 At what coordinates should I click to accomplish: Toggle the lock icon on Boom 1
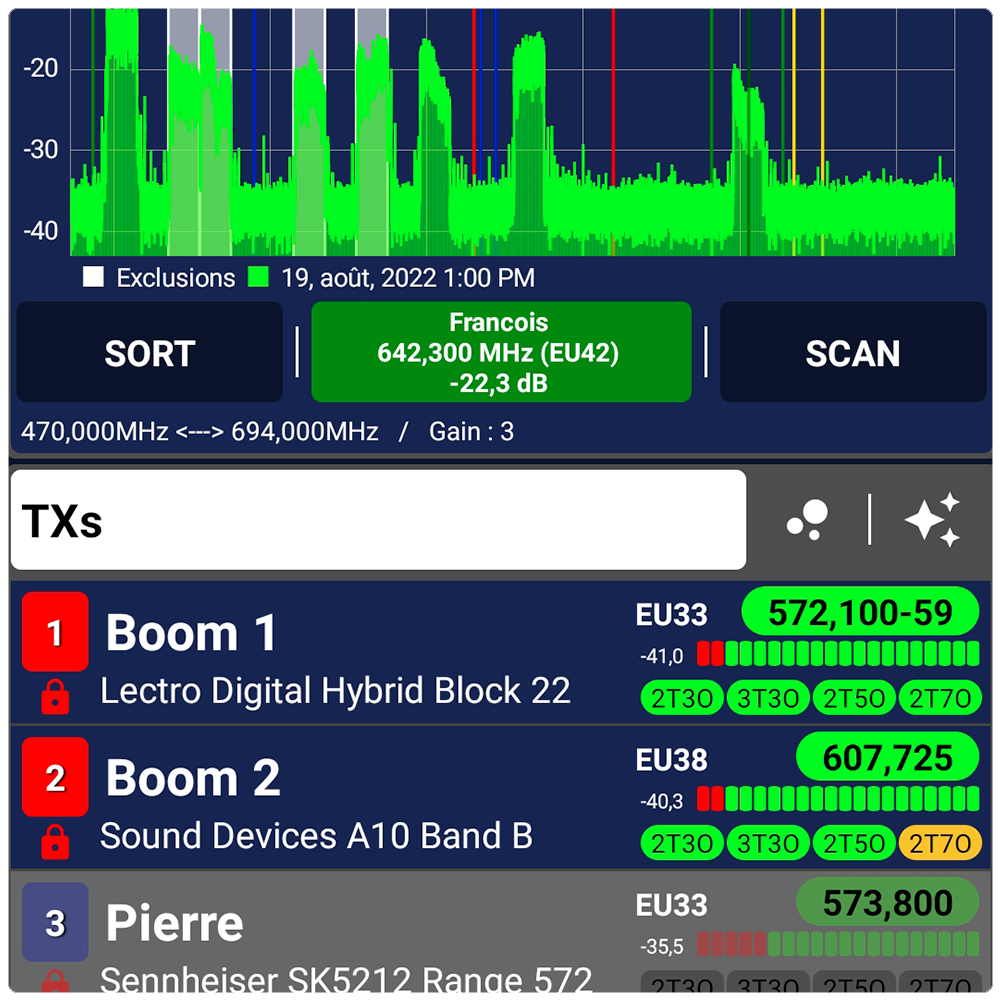click(55, 697)
